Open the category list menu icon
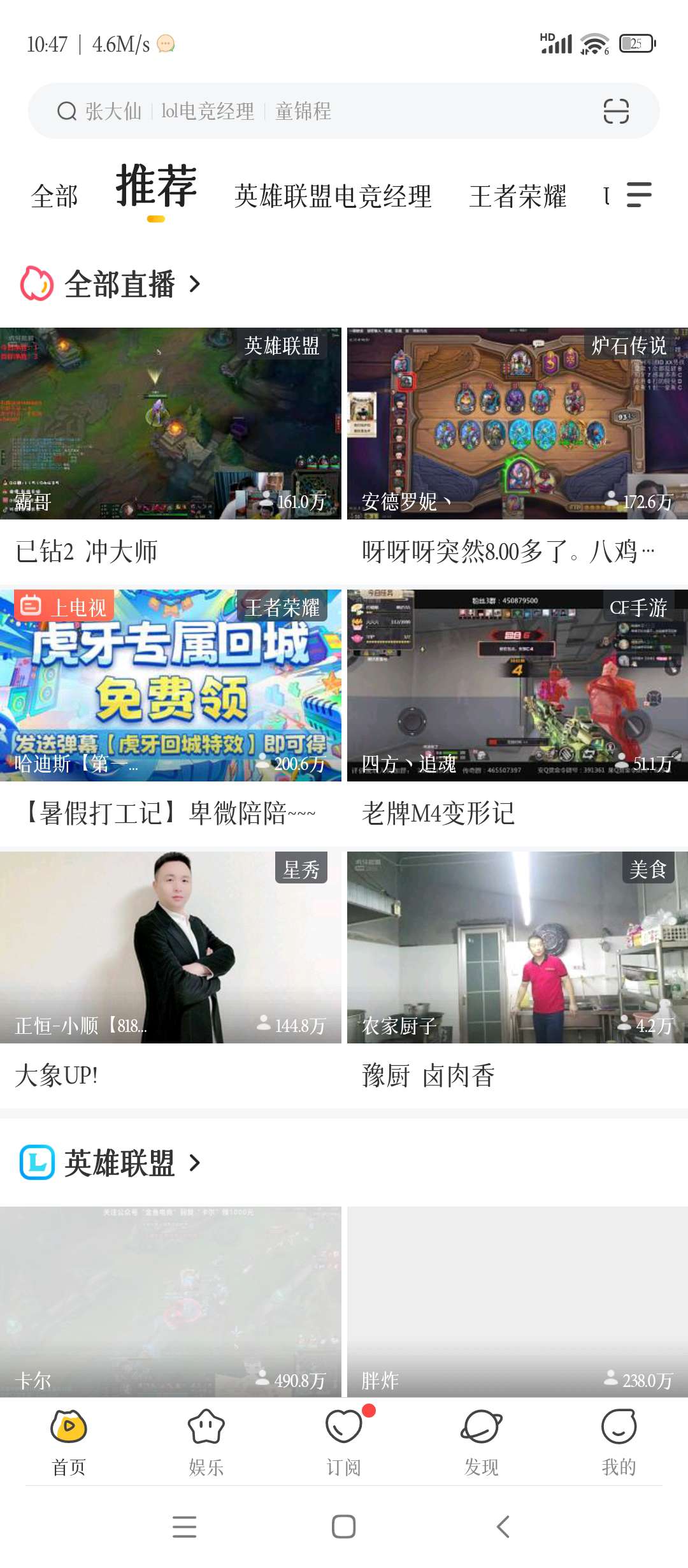688x1568 pixels. [x=638, y=195]
